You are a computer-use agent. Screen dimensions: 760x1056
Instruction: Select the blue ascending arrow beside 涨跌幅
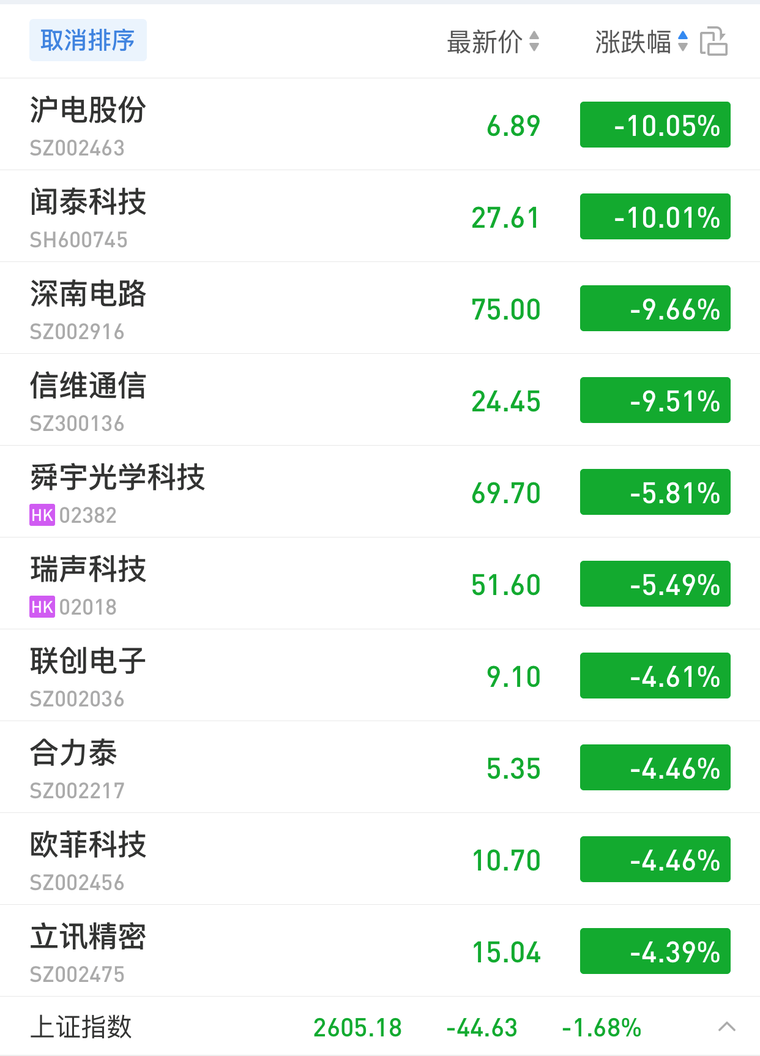[681, 35]
